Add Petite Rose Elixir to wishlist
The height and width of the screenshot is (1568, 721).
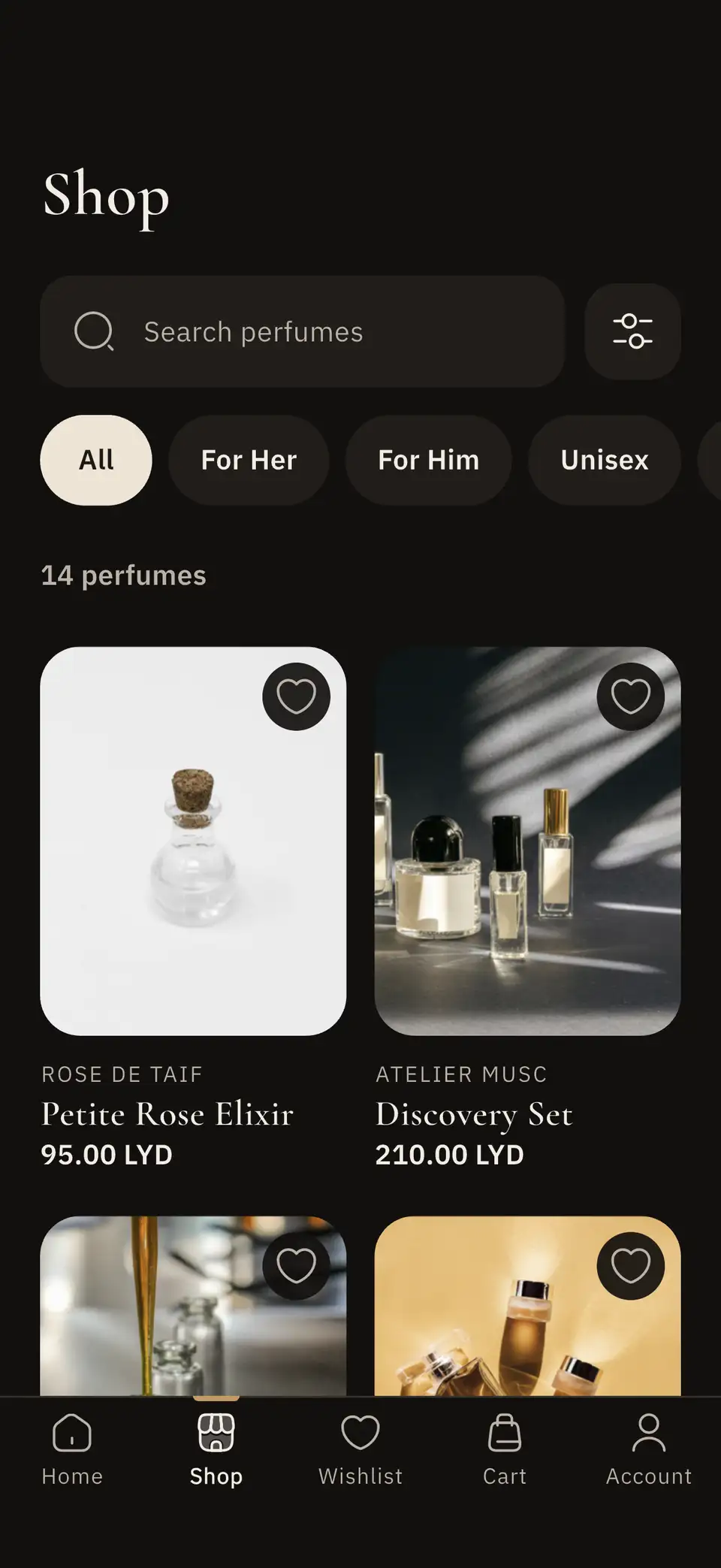[x=296, y=696]
